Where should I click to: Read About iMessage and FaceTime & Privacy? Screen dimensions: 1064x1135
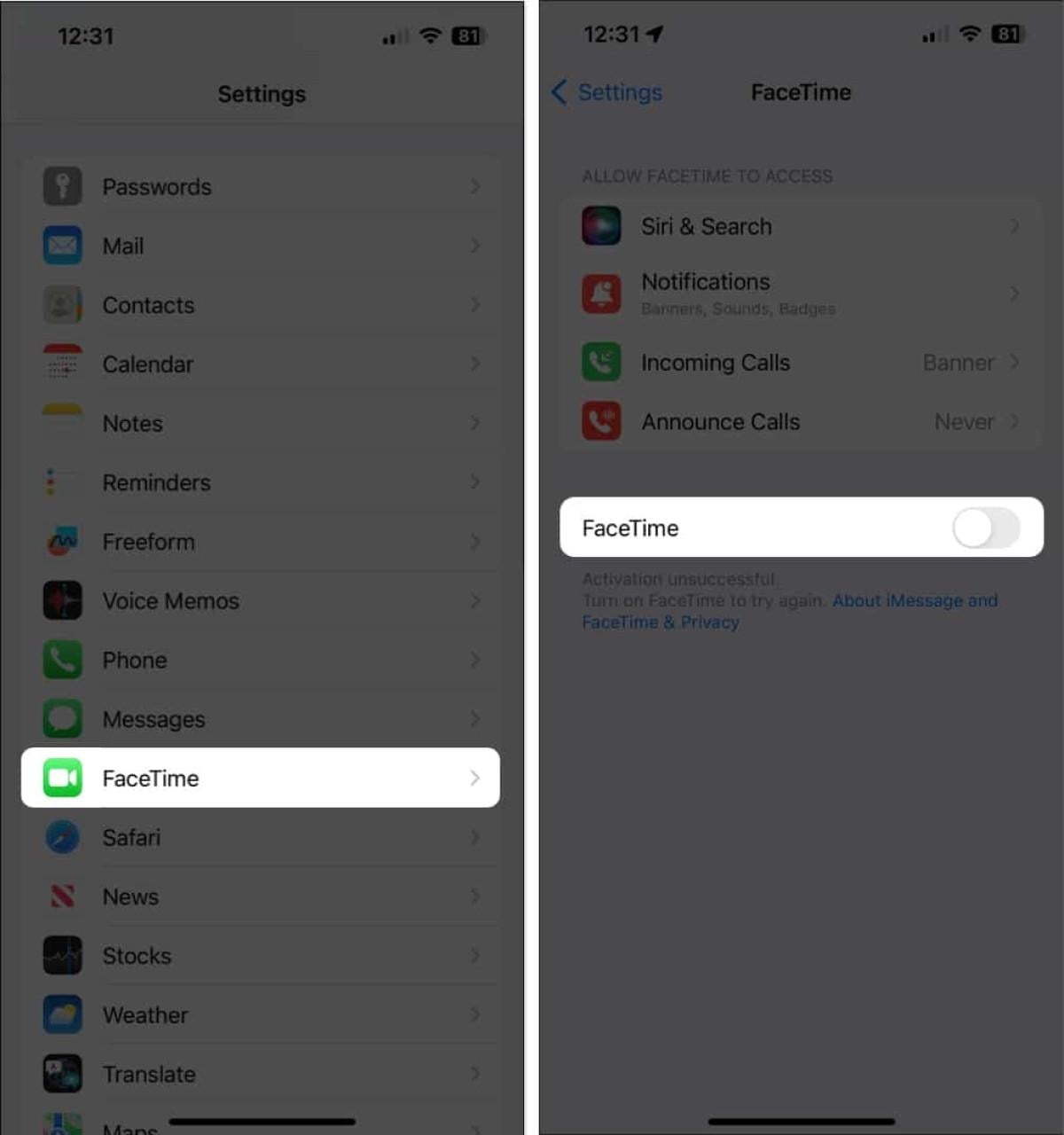coord(913,601)
